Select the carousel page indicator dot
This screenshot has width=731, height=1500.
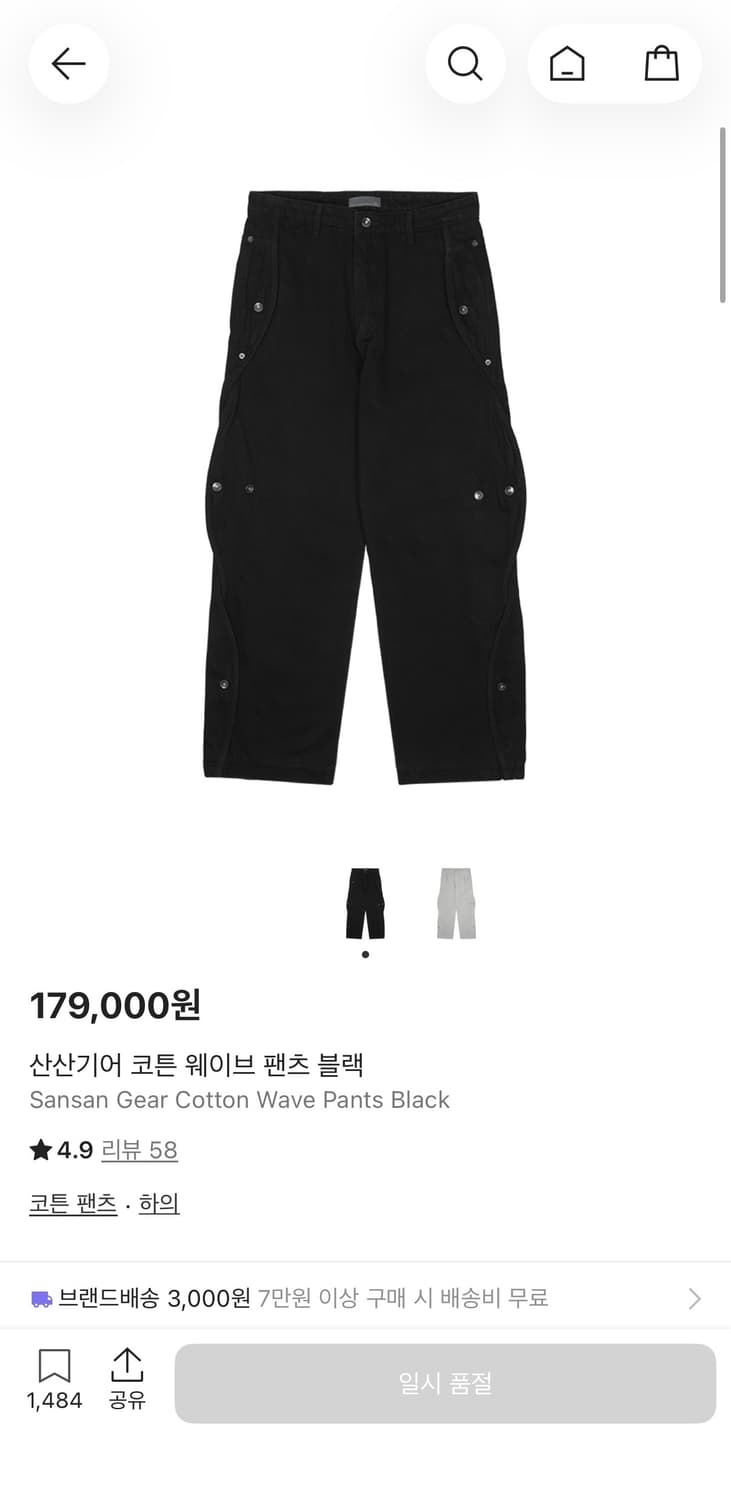365,954
